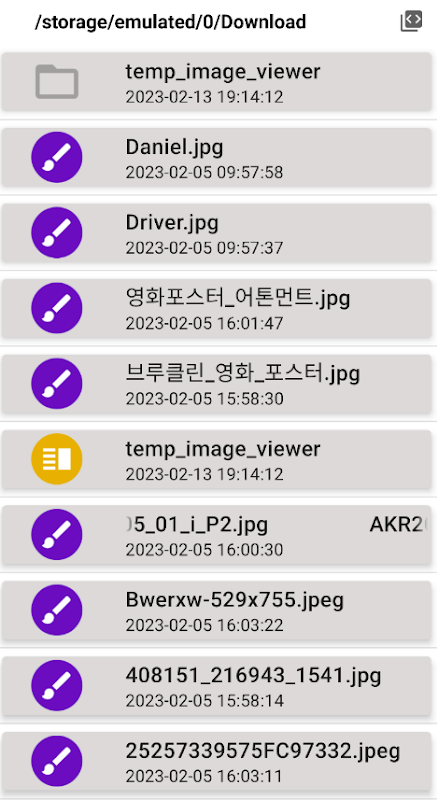Tap the code icon beside the folder path
Viewport: 438px width, 800px height.
[411, 21]
